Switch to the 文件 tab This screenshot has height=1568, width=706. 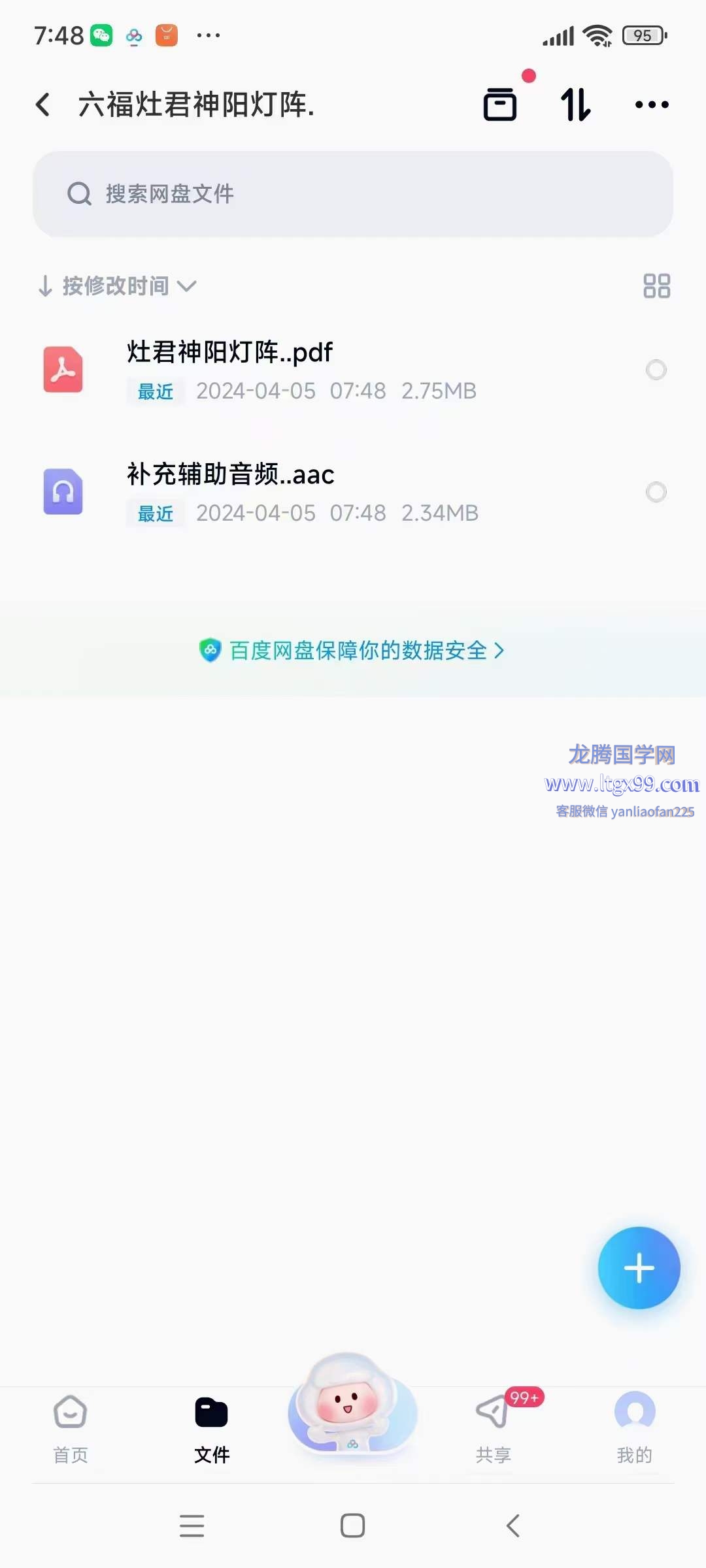coord(212,1428)
